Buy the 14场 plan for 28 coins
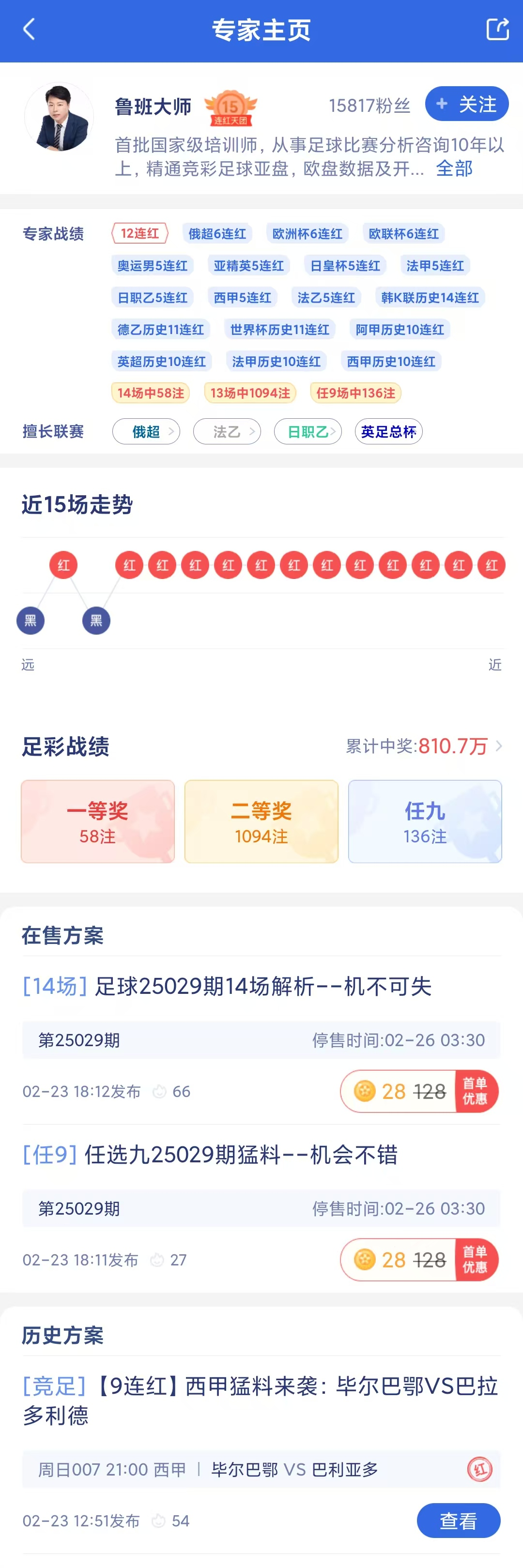Image resolution: width=523 pixels, height=1568 pixels. (419, 1091)
